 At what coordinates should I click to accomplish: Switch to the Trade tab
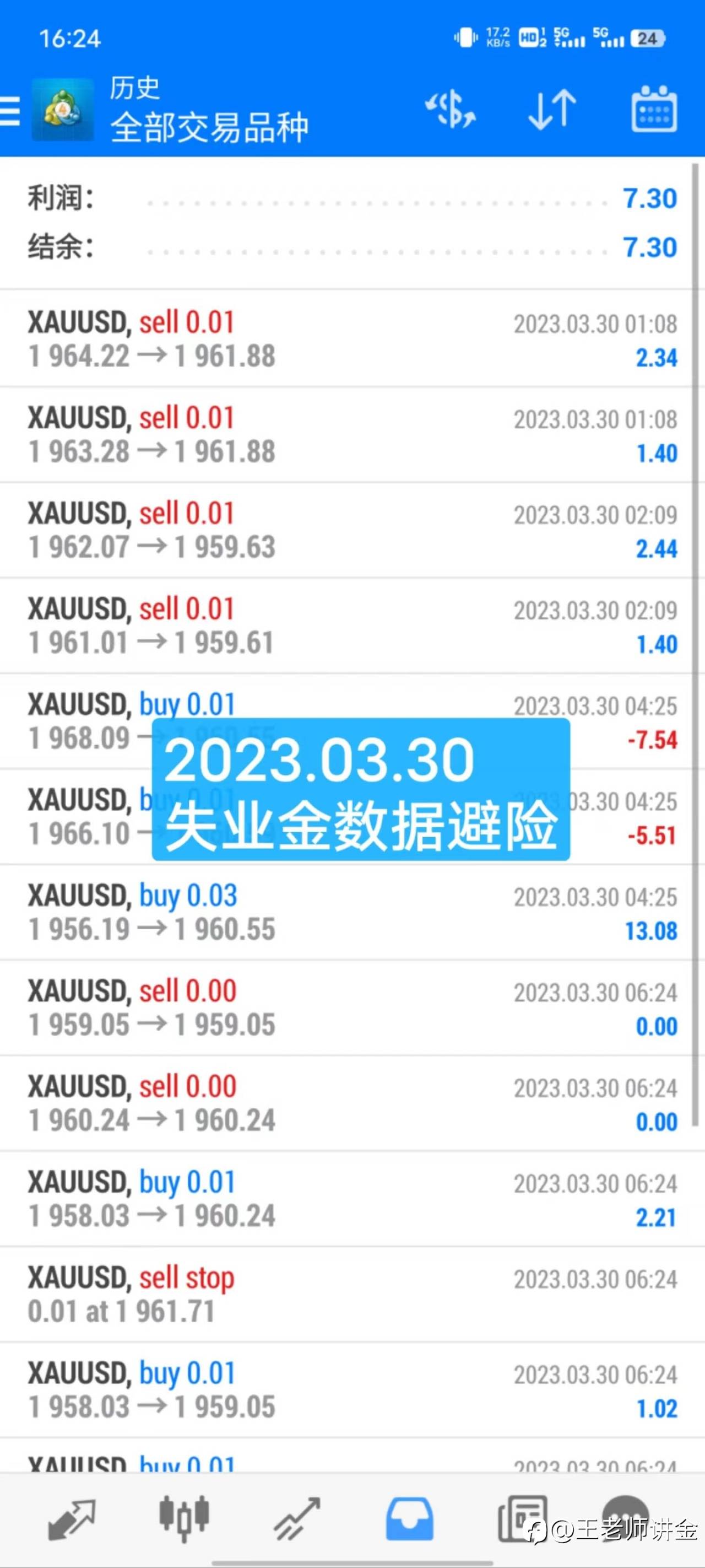click(297, 1519)
